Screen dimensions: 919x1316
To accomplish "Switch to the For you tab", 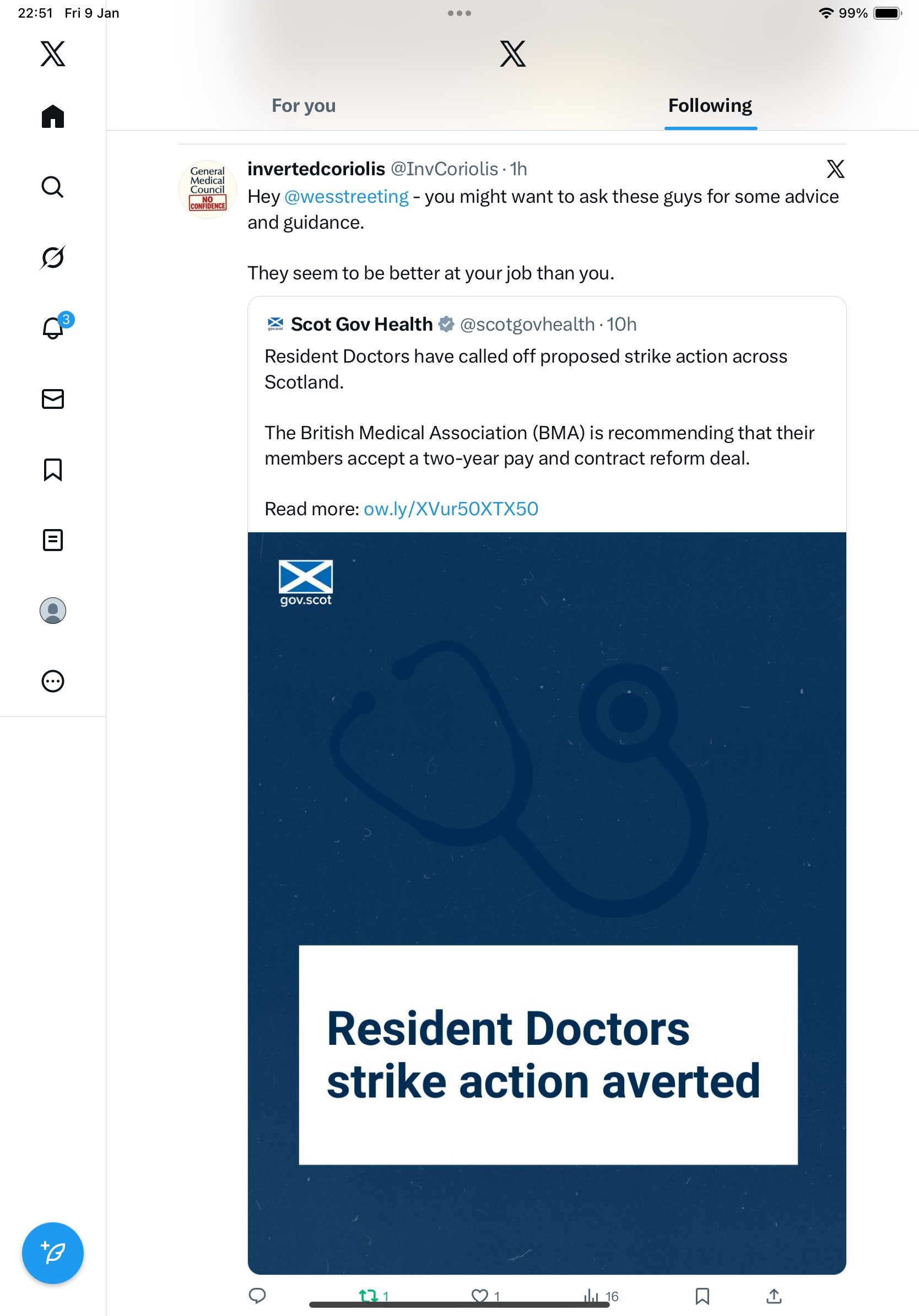I will (x=303, y=106).
